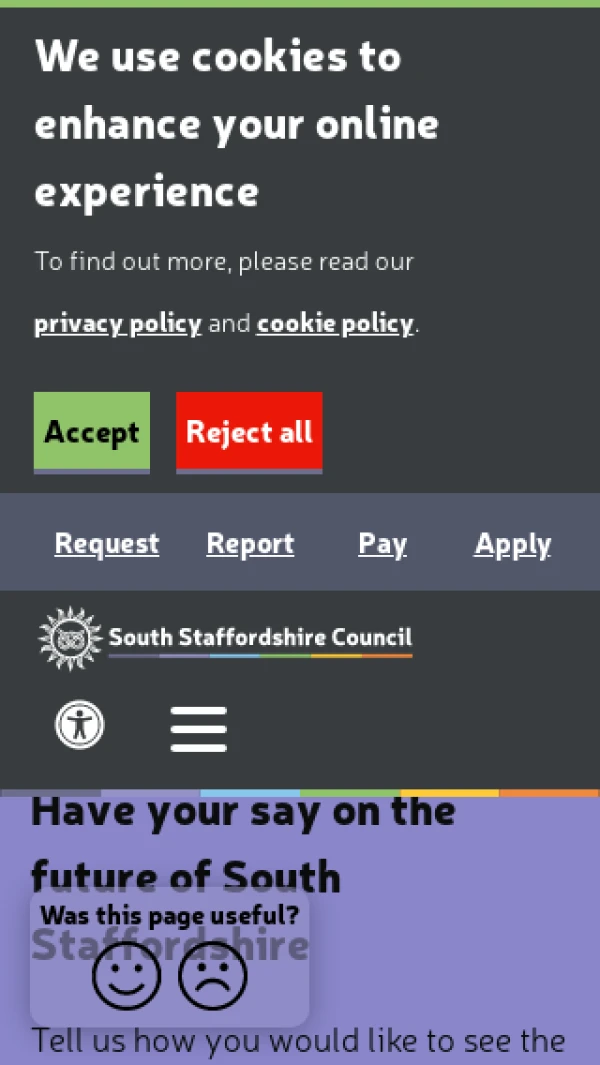Open the accessibility options icon
The width and height of the screenshot is (600, 1065).
coord(80,725)
